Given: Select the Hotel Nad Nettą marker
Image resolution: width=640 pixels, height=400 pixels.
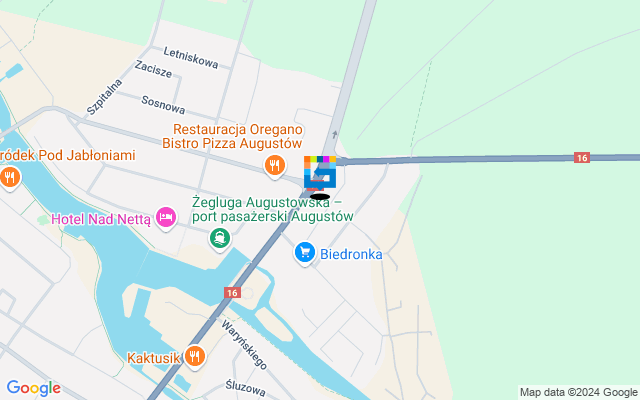Looking at the screenshot, I should click(166, 216).
